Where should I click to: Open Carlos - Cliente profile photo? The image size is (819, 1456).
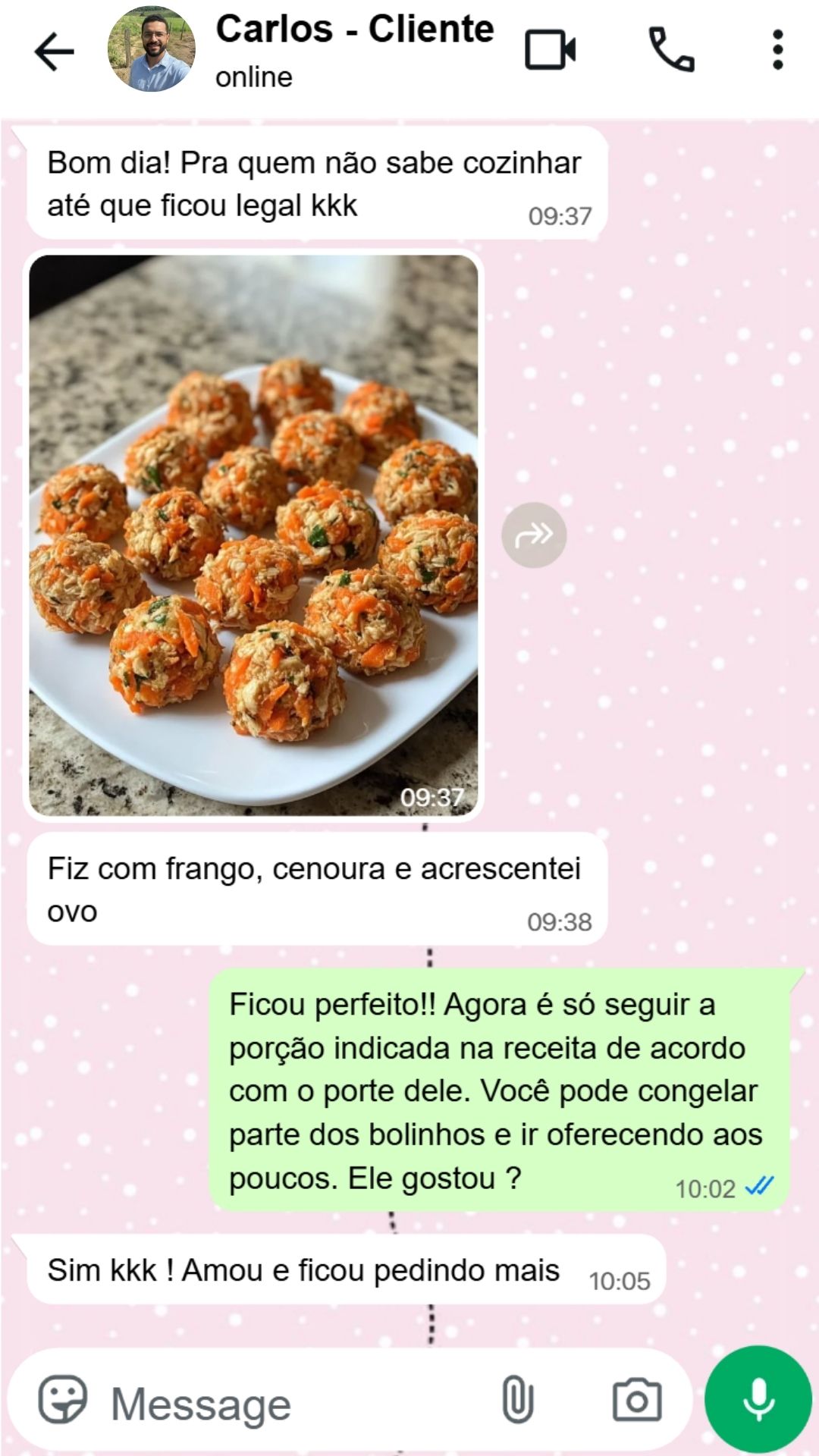click(152, 50)
